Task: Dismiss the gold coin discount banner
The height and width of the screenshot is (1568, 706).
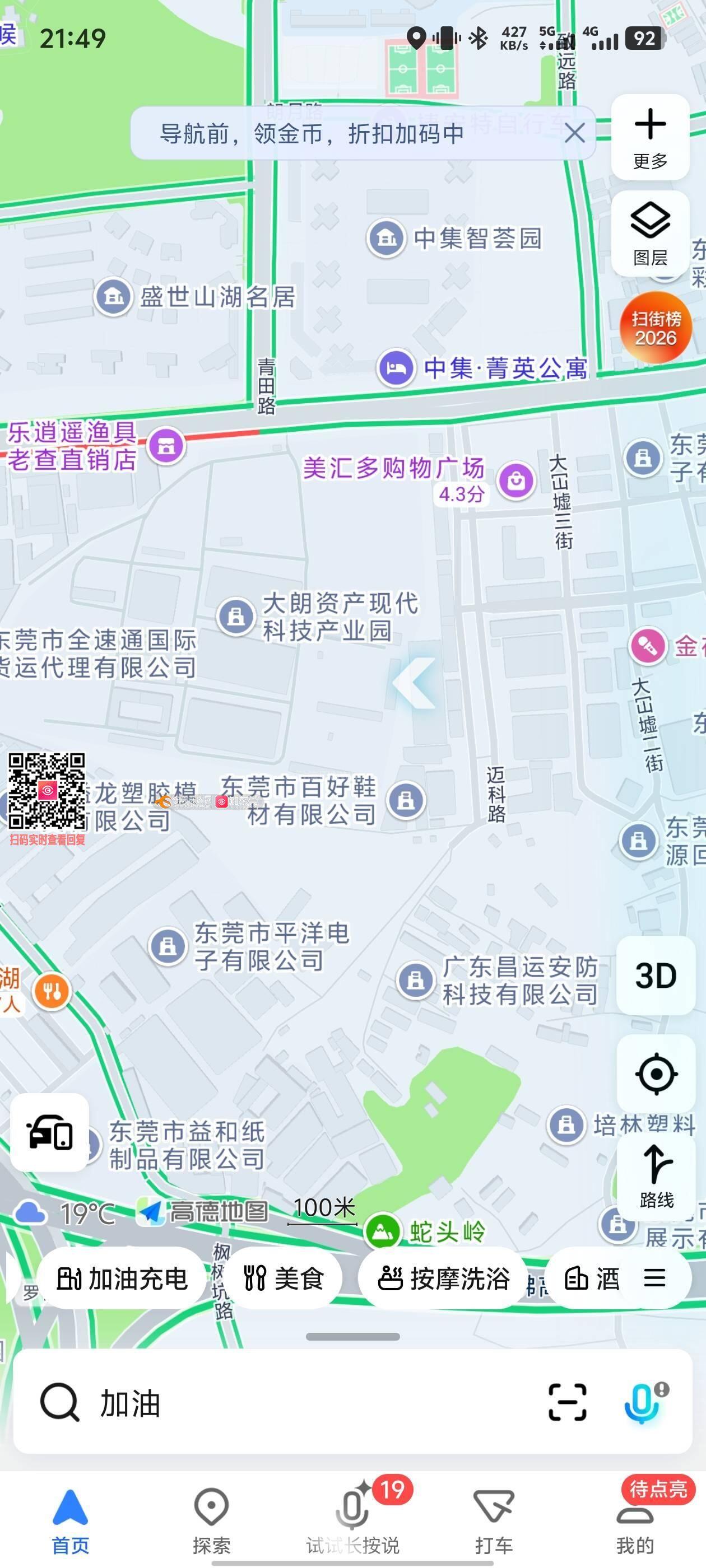Action: pos(574,133)
